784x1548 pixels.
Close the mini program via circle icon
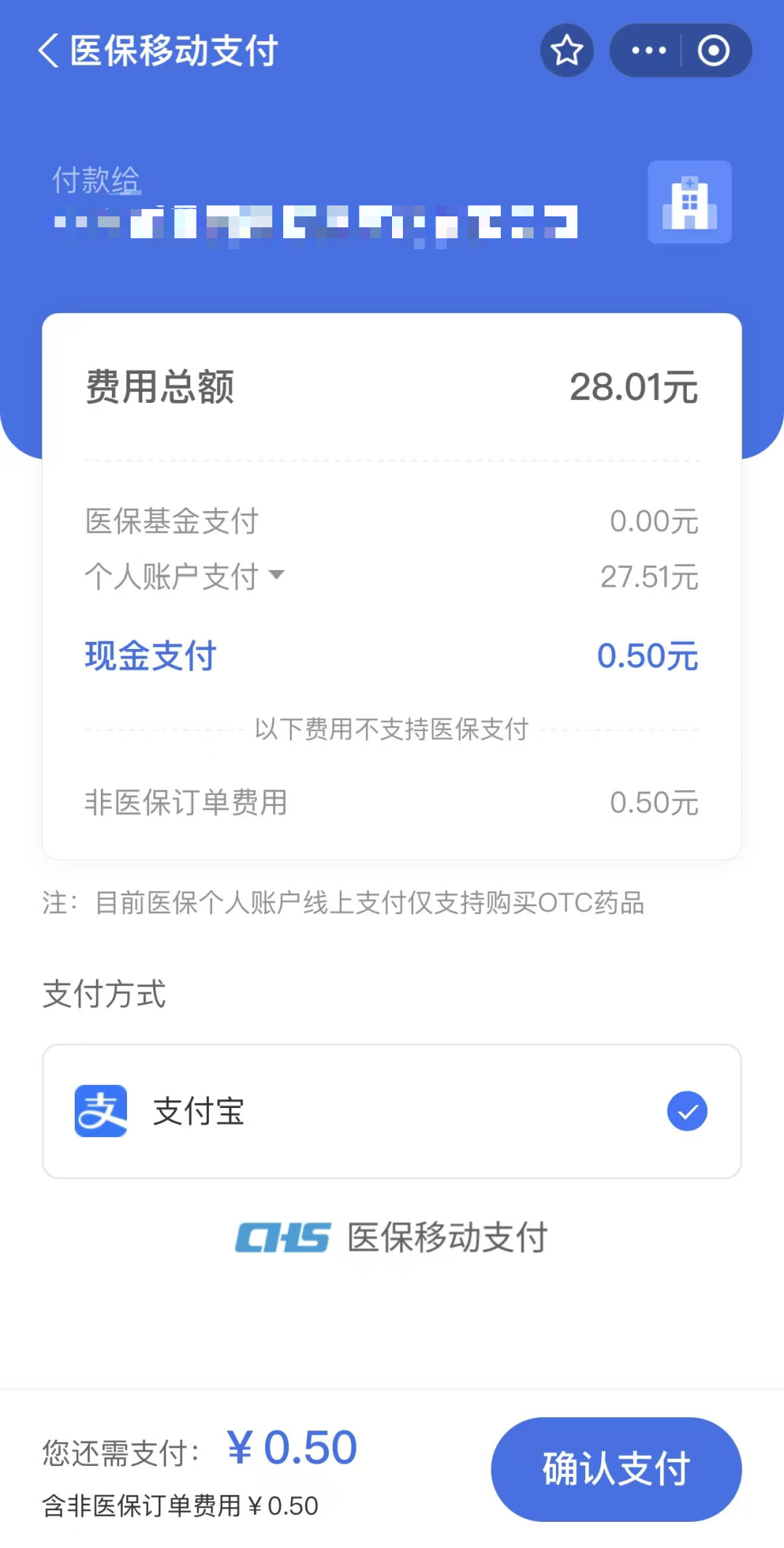point(714,51)
